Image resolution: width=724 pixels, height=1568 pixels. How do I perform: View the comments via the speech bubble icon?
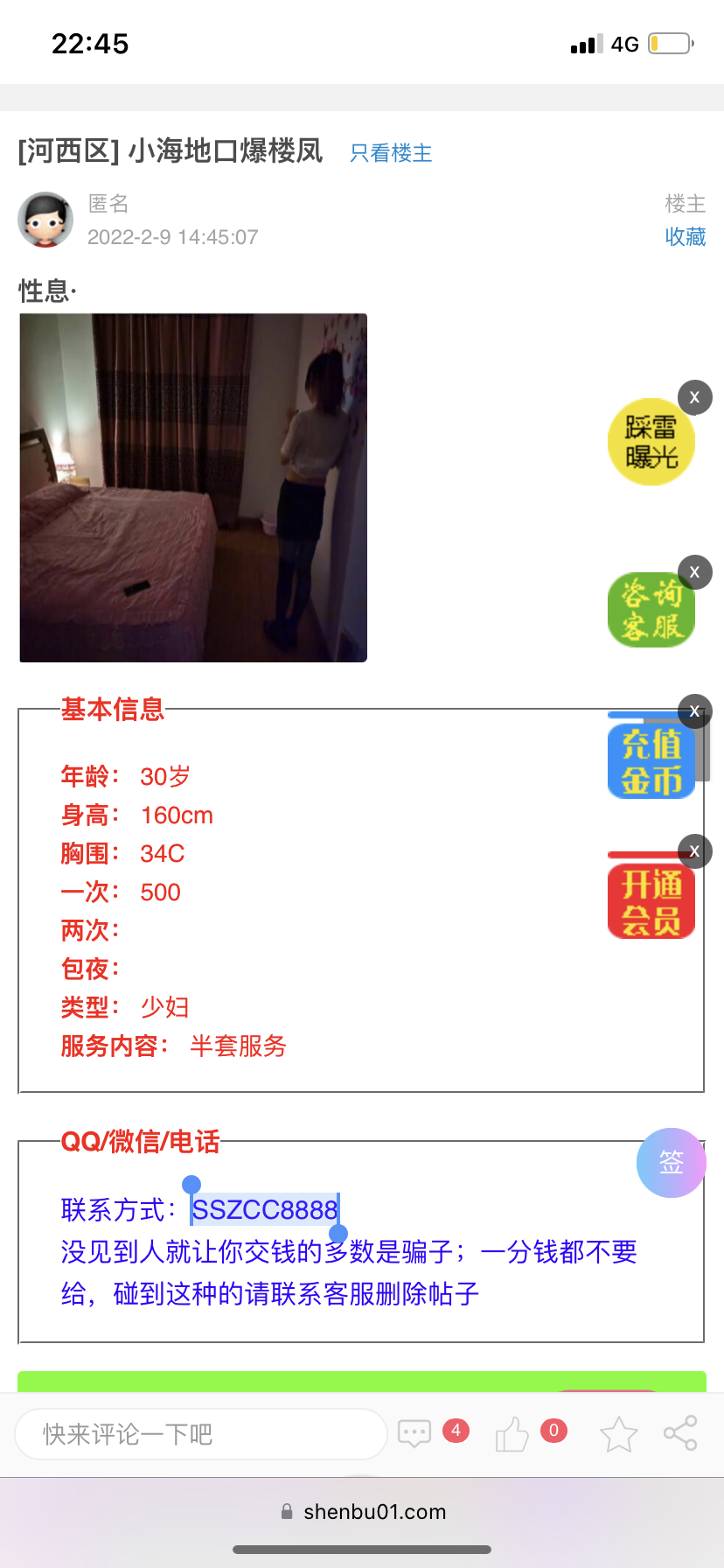(414, 1433)
